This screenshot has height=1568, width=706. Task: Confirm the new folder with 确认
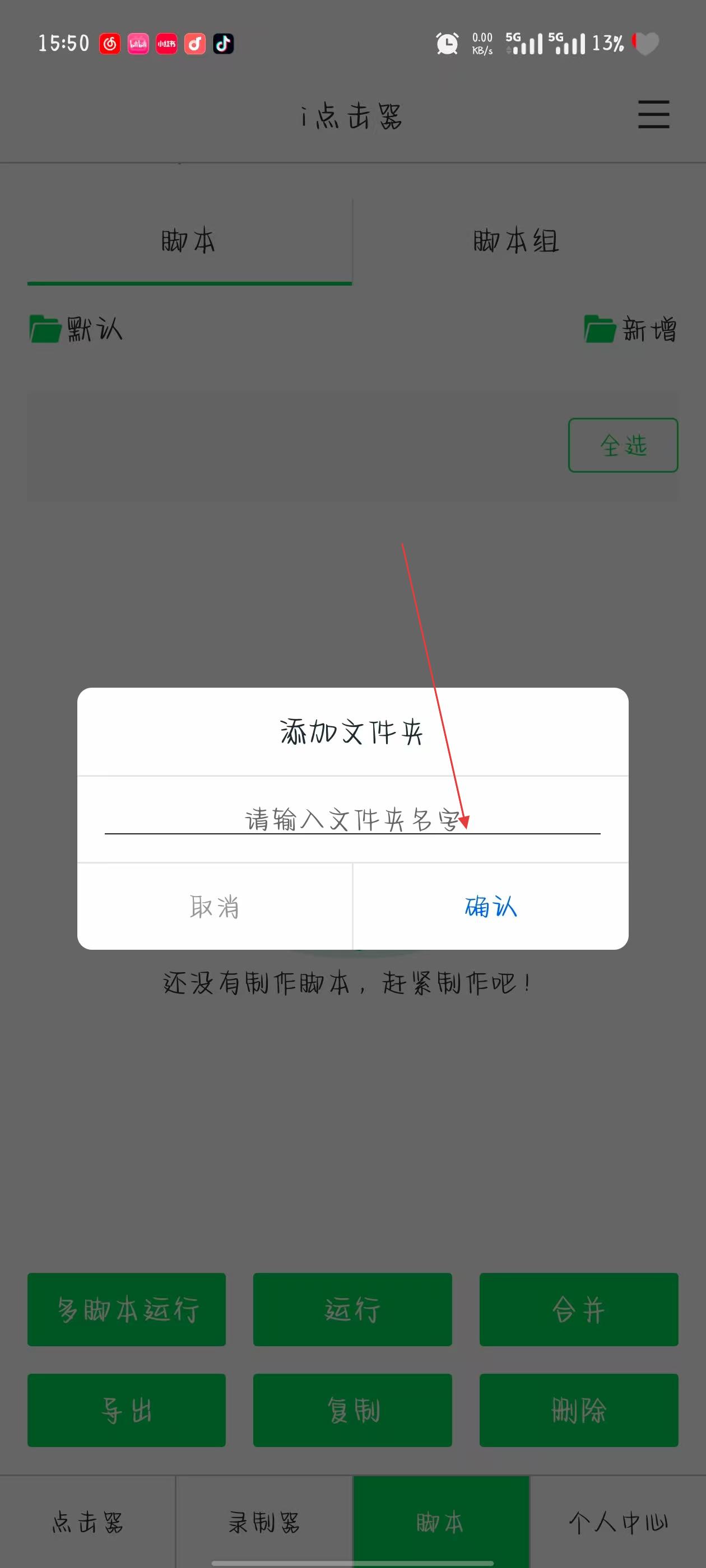[490, 906]
